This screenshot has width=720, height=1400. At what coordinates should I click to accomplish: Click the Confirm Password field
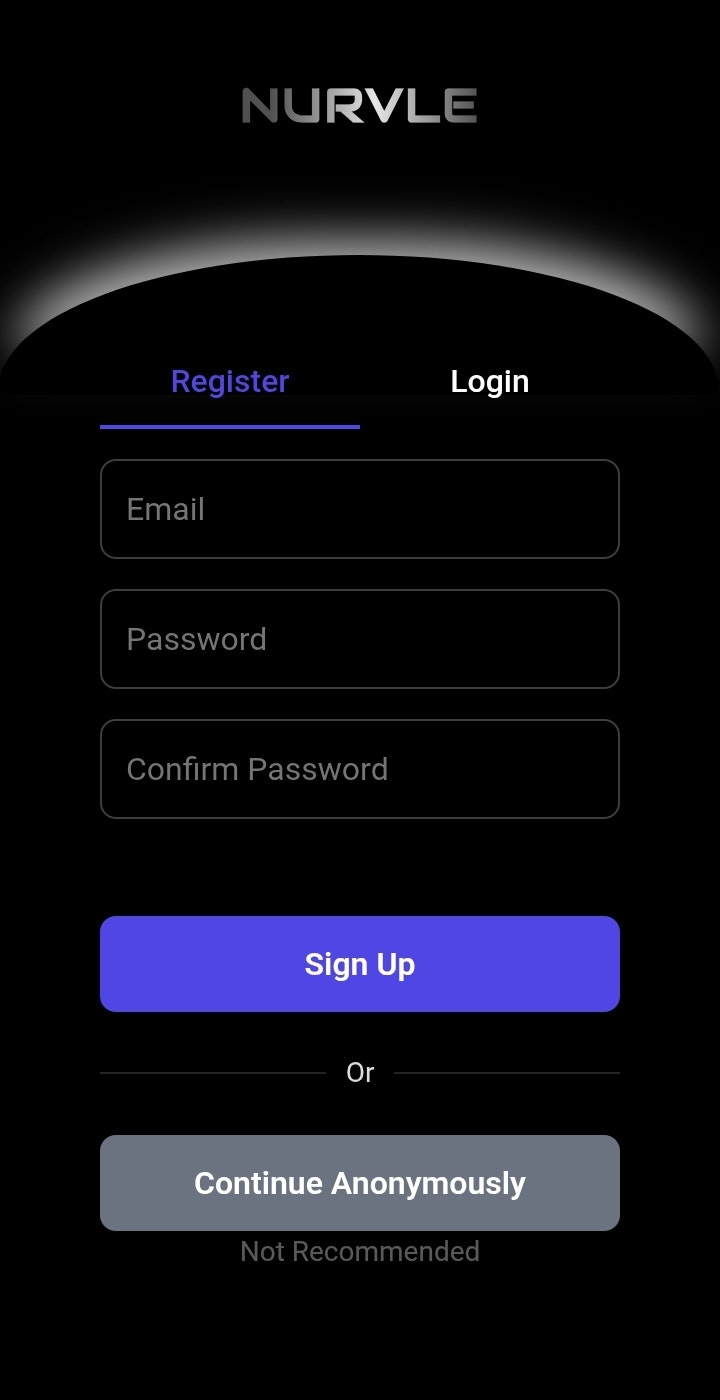tap(360, 769)
